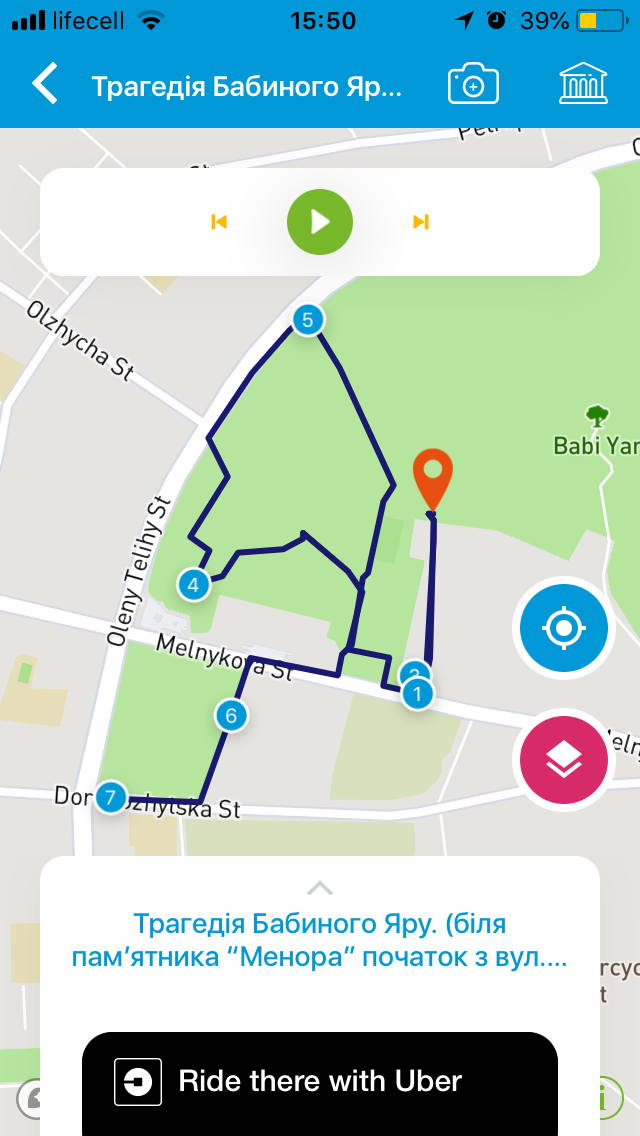
Task: Go to the previous audio track
Action: click(219, 221)
